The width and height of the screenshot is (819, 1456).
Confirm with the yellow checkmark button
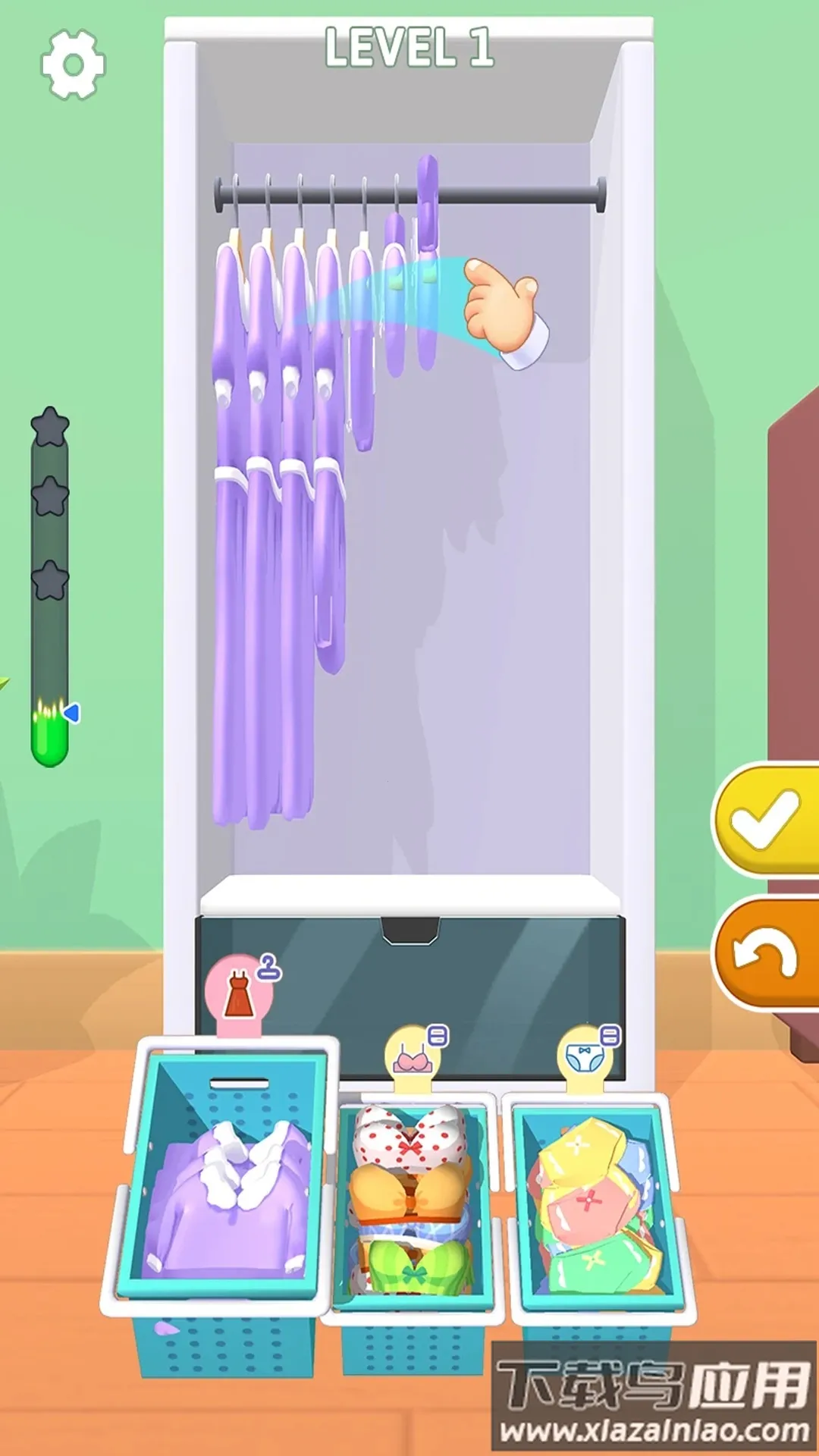point(766,821)
